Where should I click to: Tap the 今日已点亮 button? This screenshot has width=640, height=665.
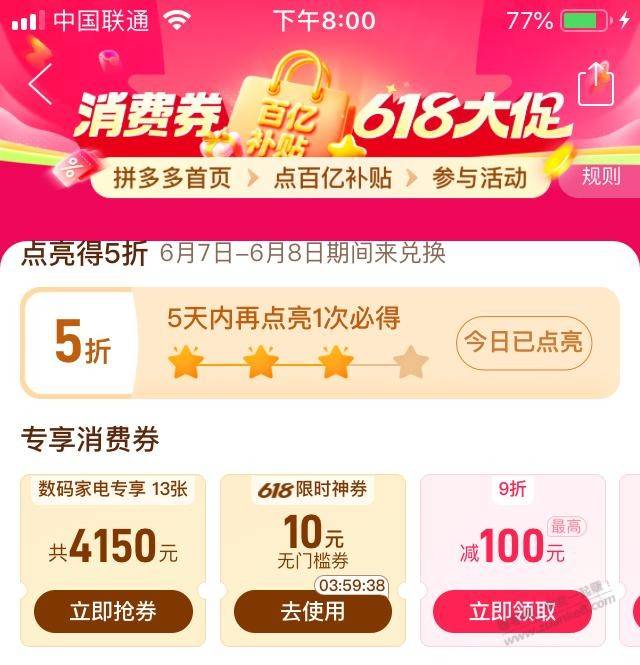(524, 342)
